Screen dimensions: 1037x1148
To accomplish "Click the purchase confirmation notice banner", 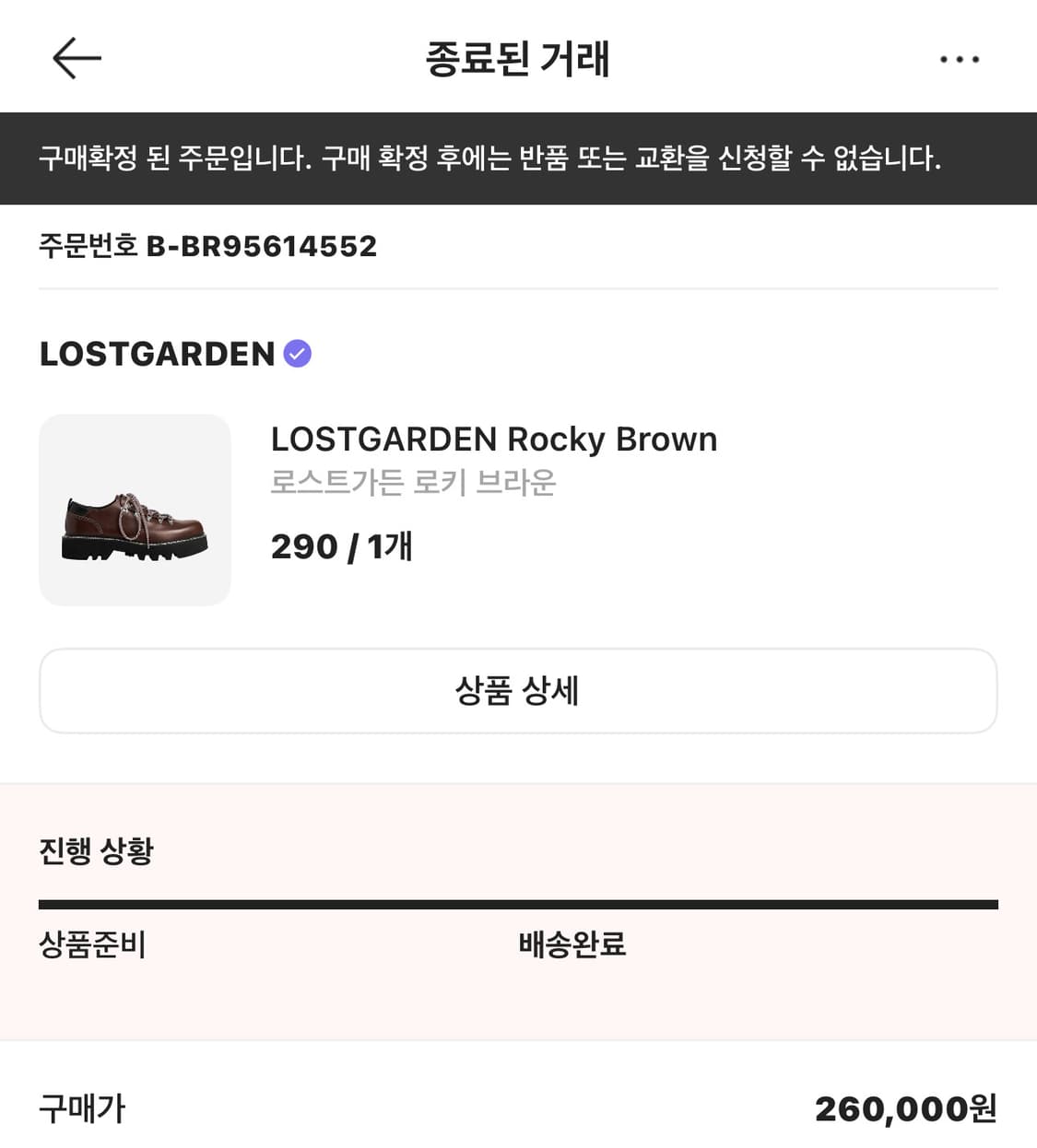I will pyautogui.click(x=518, y=158).
